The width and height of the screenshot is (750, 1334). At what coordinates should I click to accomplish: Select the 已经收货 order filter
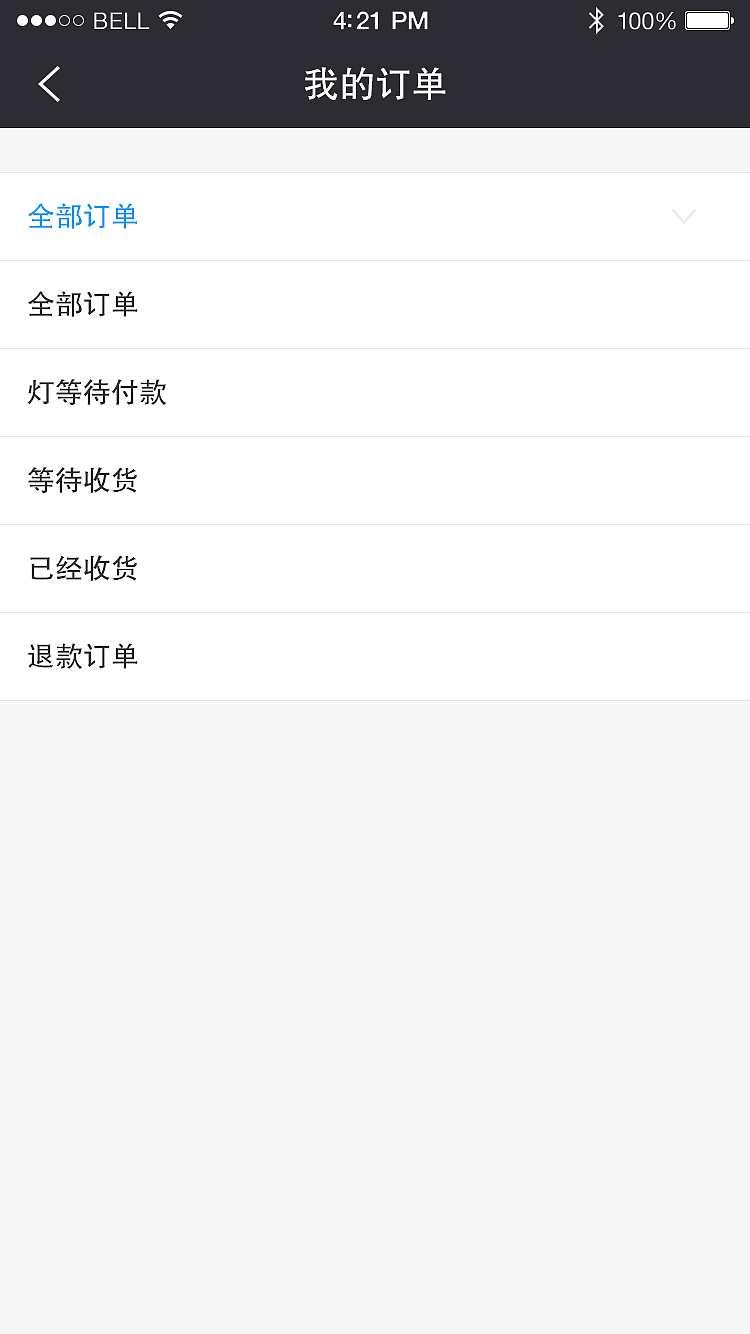pos(83,568)
